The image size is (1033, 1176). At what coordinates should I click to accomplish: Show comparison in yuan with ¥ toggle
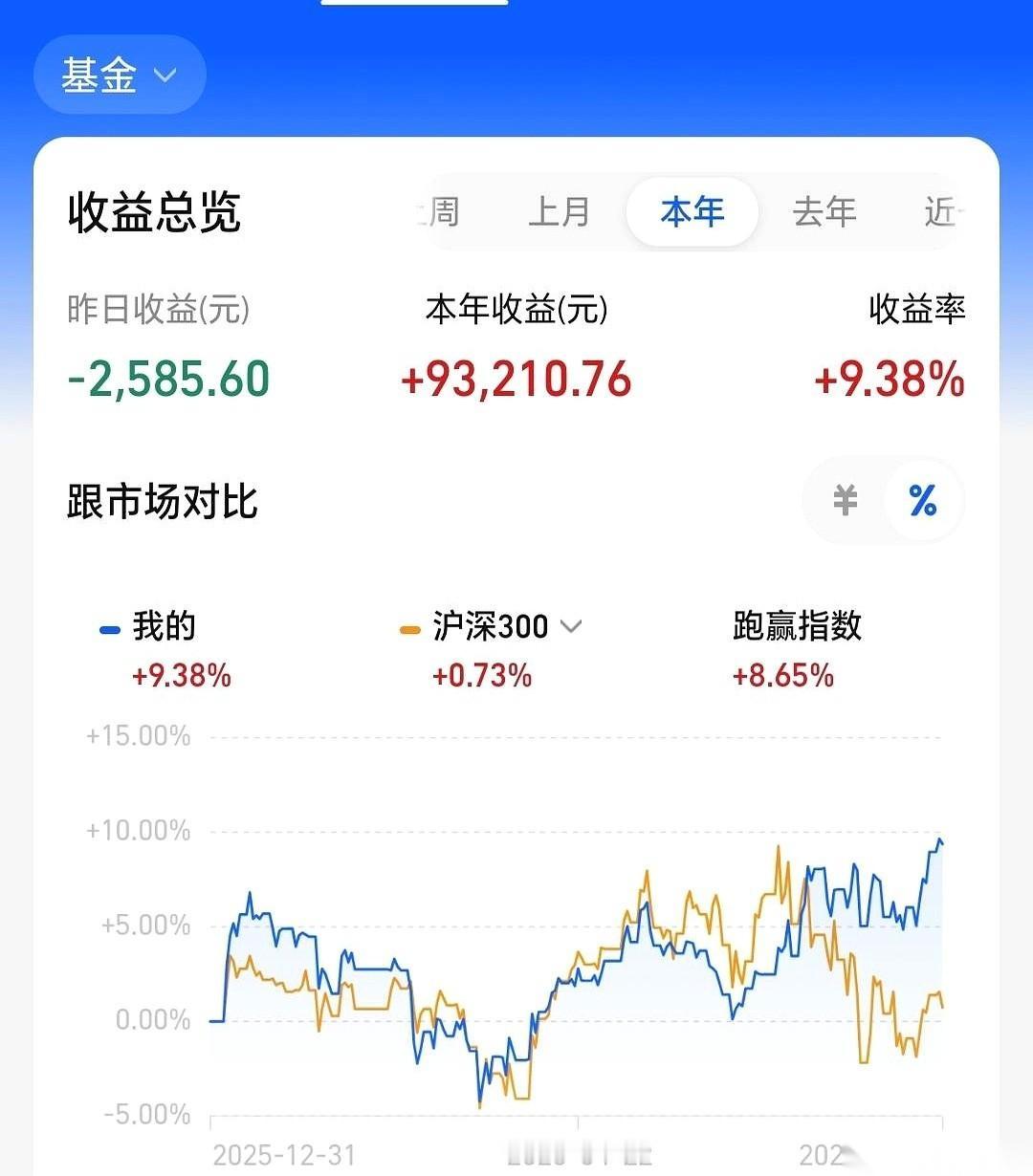pos(846,500)
